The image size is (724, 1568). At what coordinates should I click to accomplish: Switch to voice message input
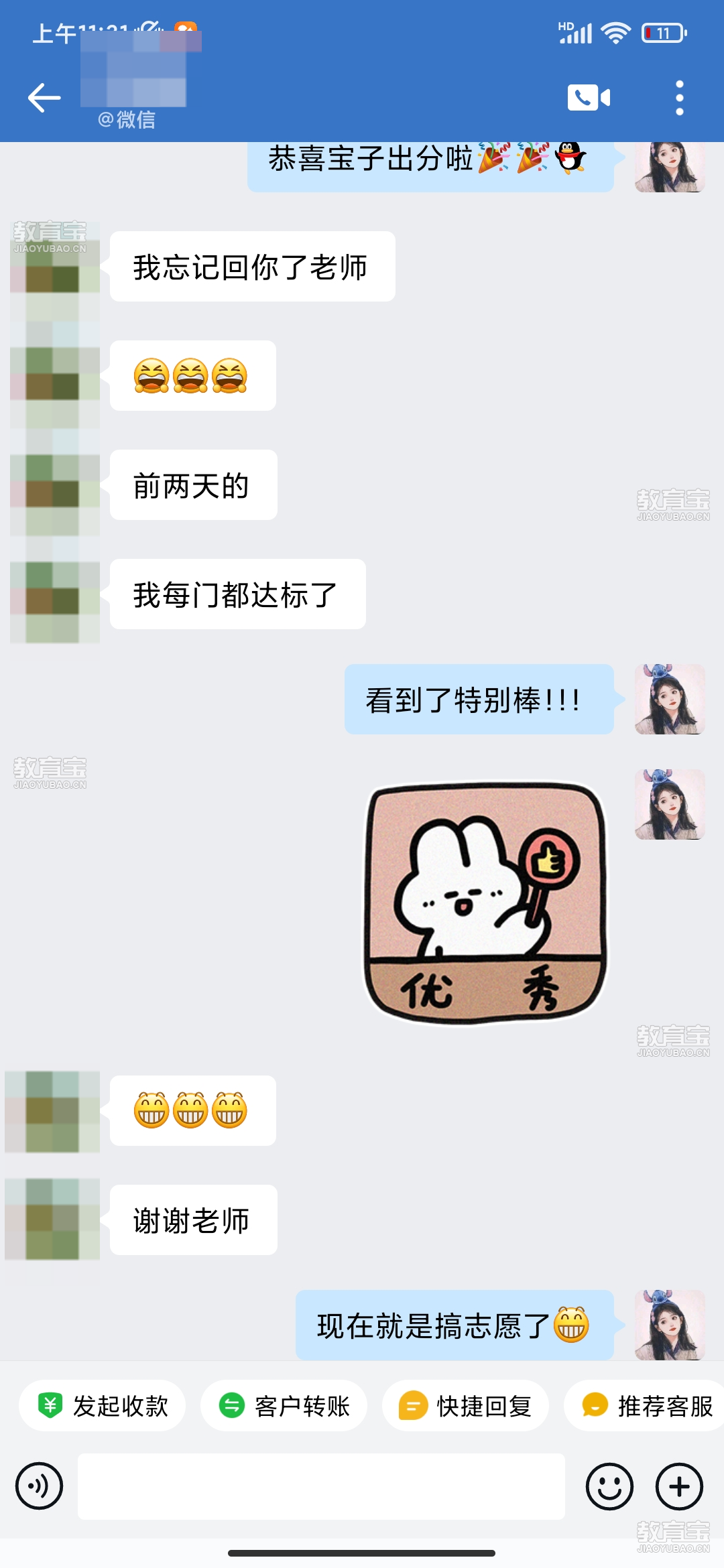coord(40,1486)
